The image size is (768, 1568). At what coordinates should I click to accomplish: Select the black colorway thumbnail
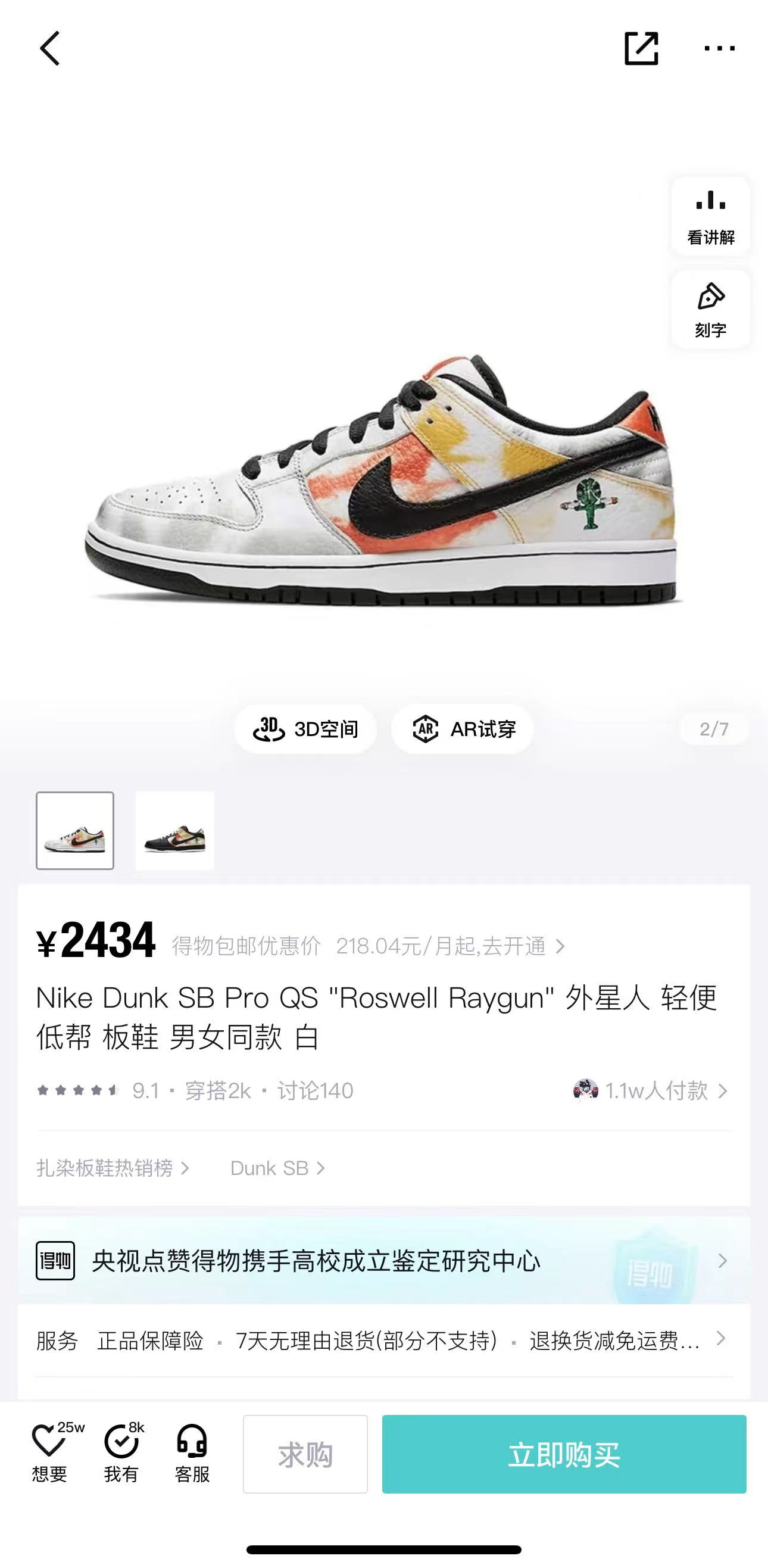point(174,830)
